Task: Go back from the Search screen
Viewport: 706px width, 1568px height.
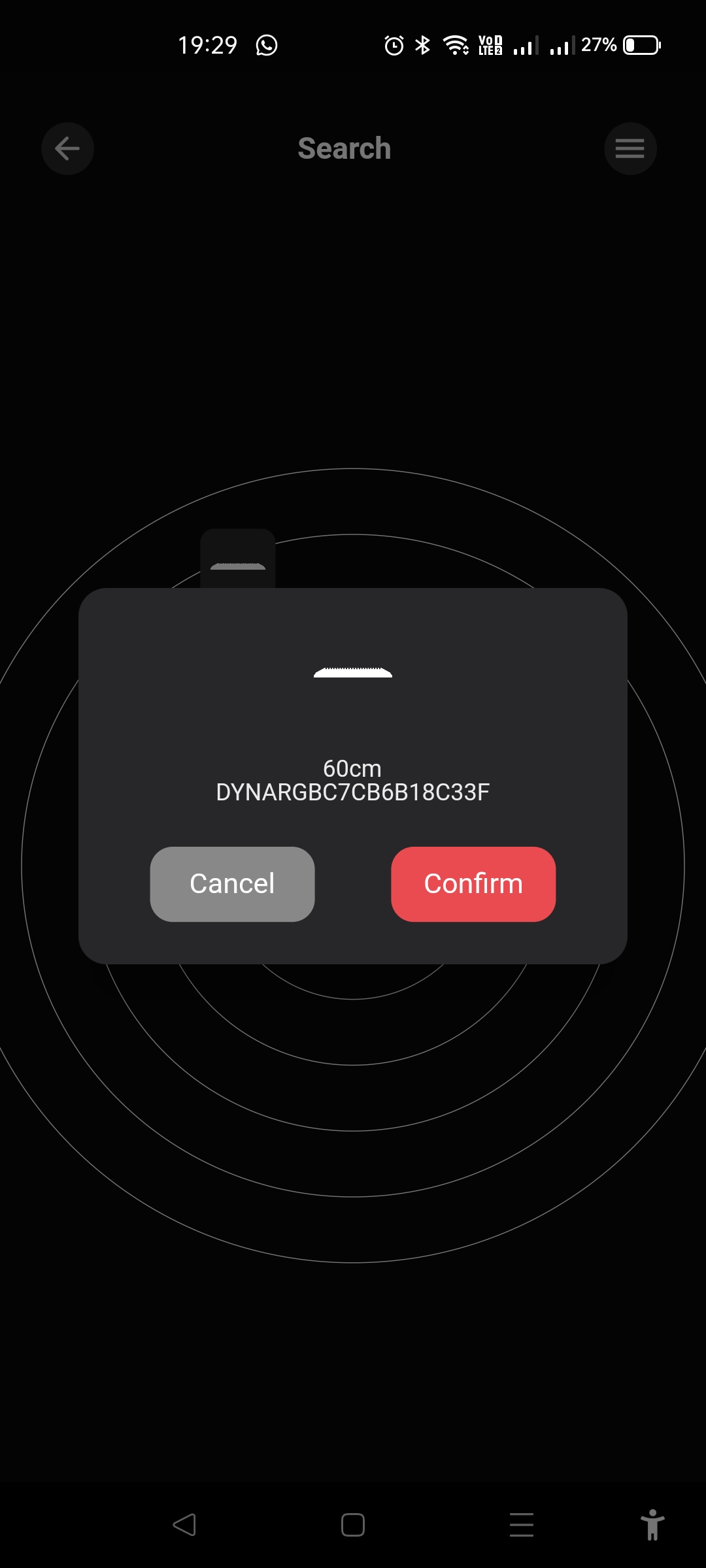Action: (67, 148)
